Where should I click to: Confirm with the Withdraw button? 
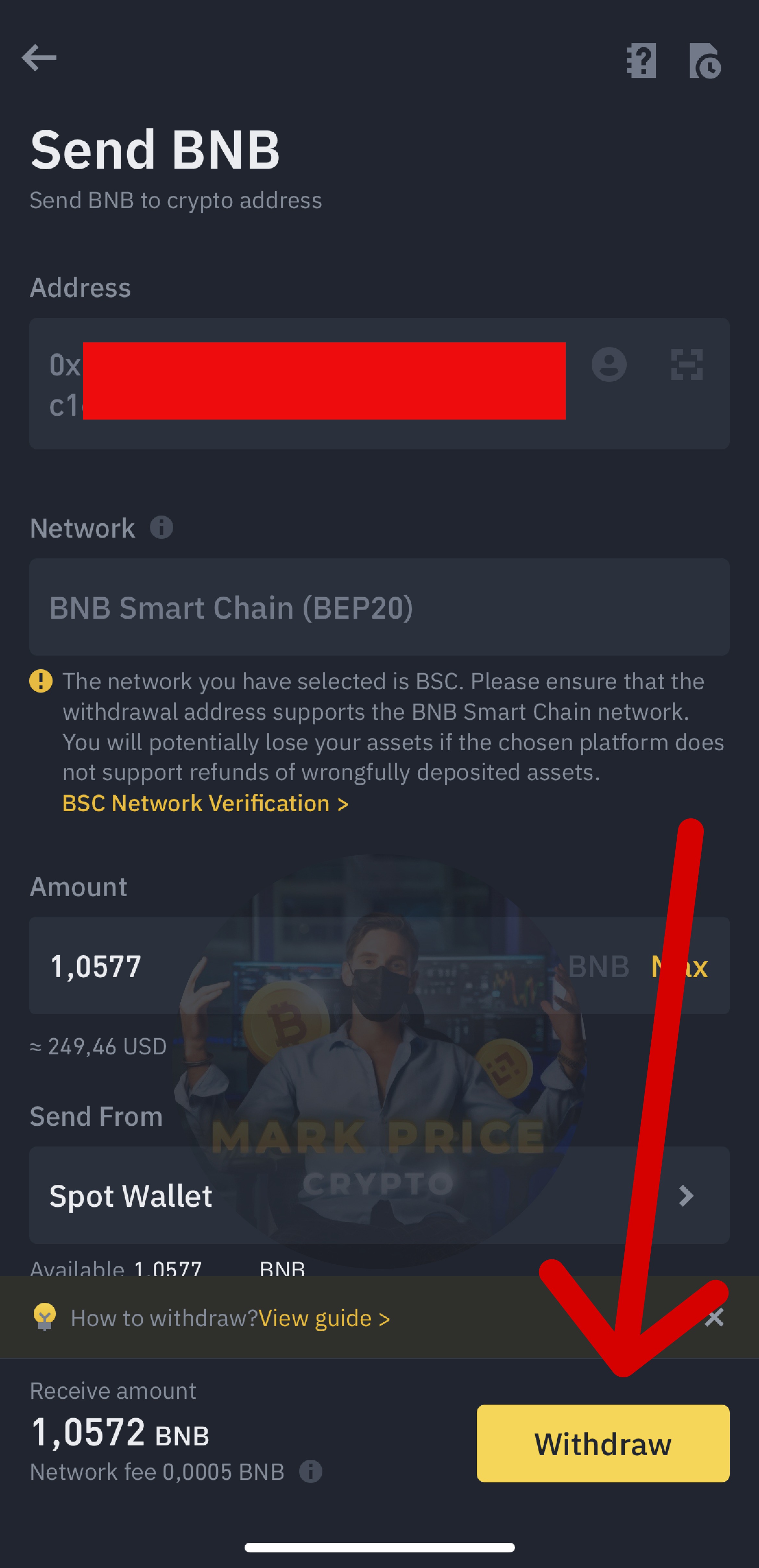click(x=602, y=1444)
